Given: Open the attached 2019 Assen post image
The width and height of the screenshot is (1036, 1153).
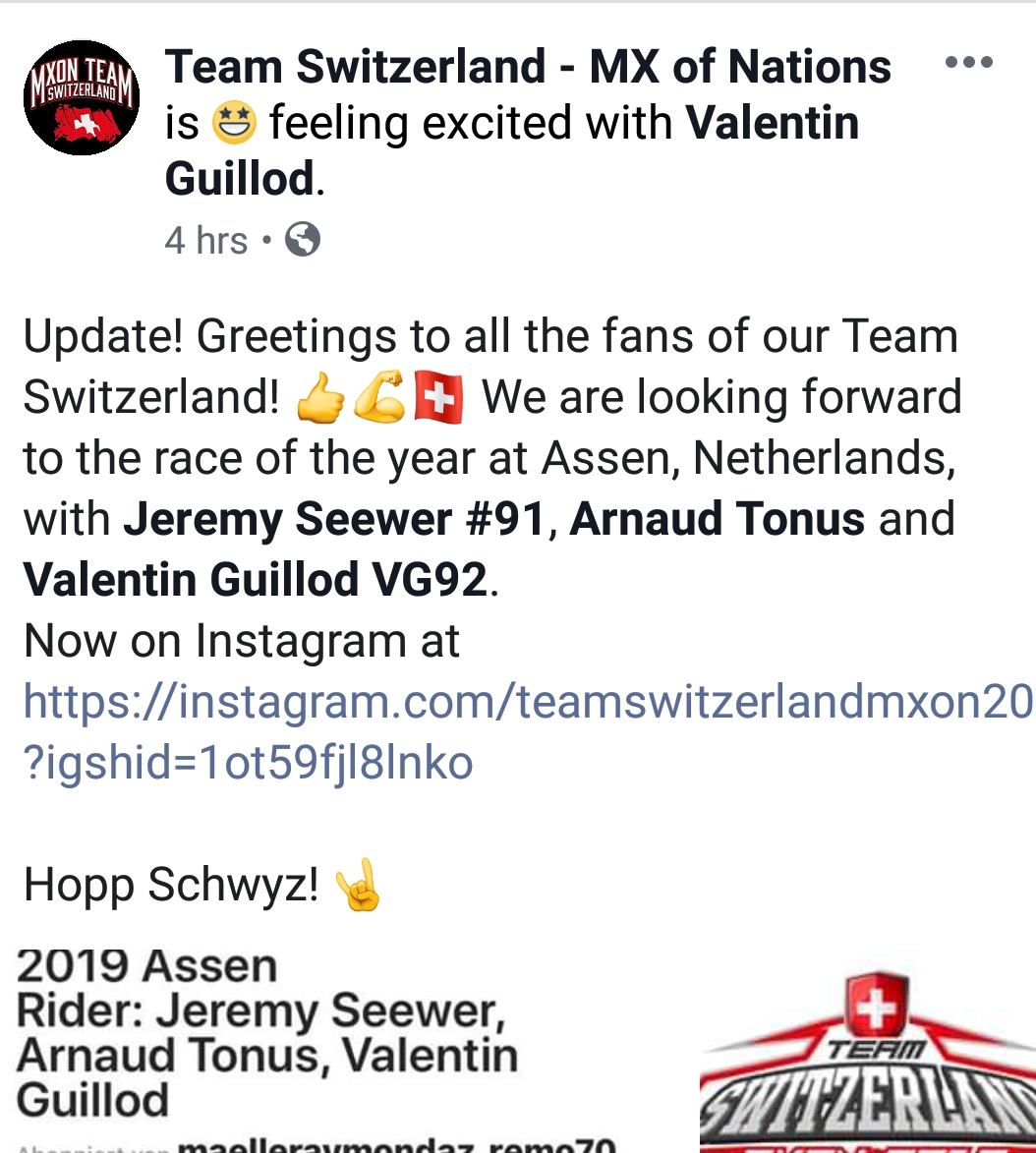Looking at the screenshot, I should click(x=518, y=1047).
